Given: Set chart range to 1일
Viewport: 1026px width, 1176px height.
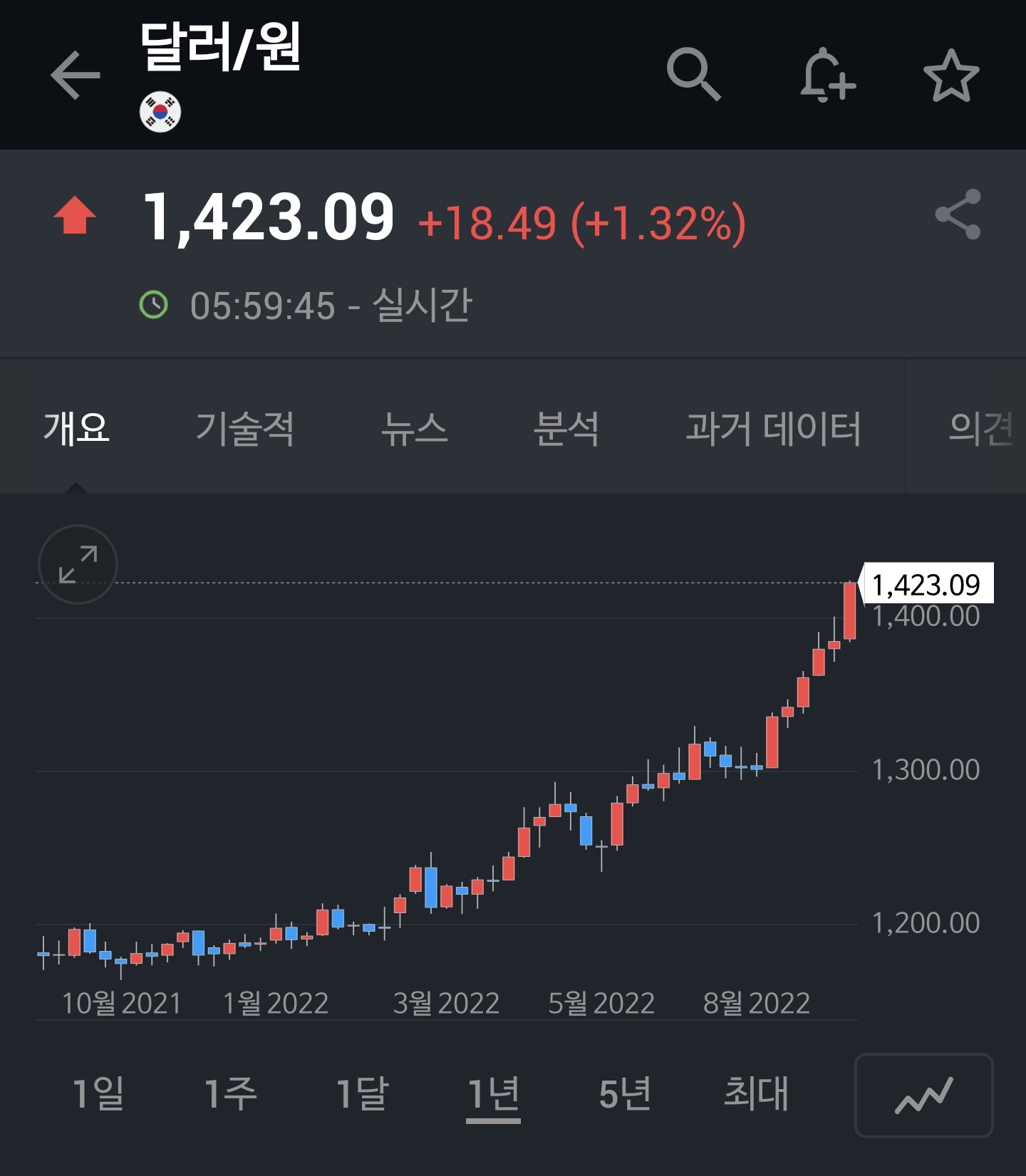Looking at the screenshot, I should [99, 1093].
